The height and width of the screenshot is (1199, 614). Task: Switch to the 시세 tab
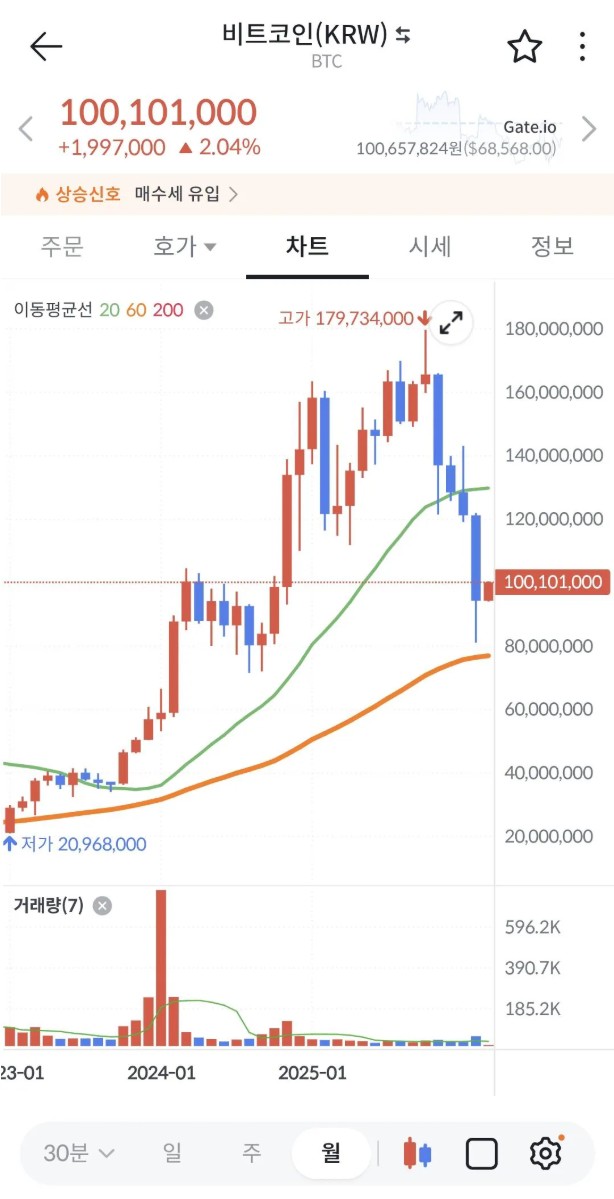tap(430, 246)
